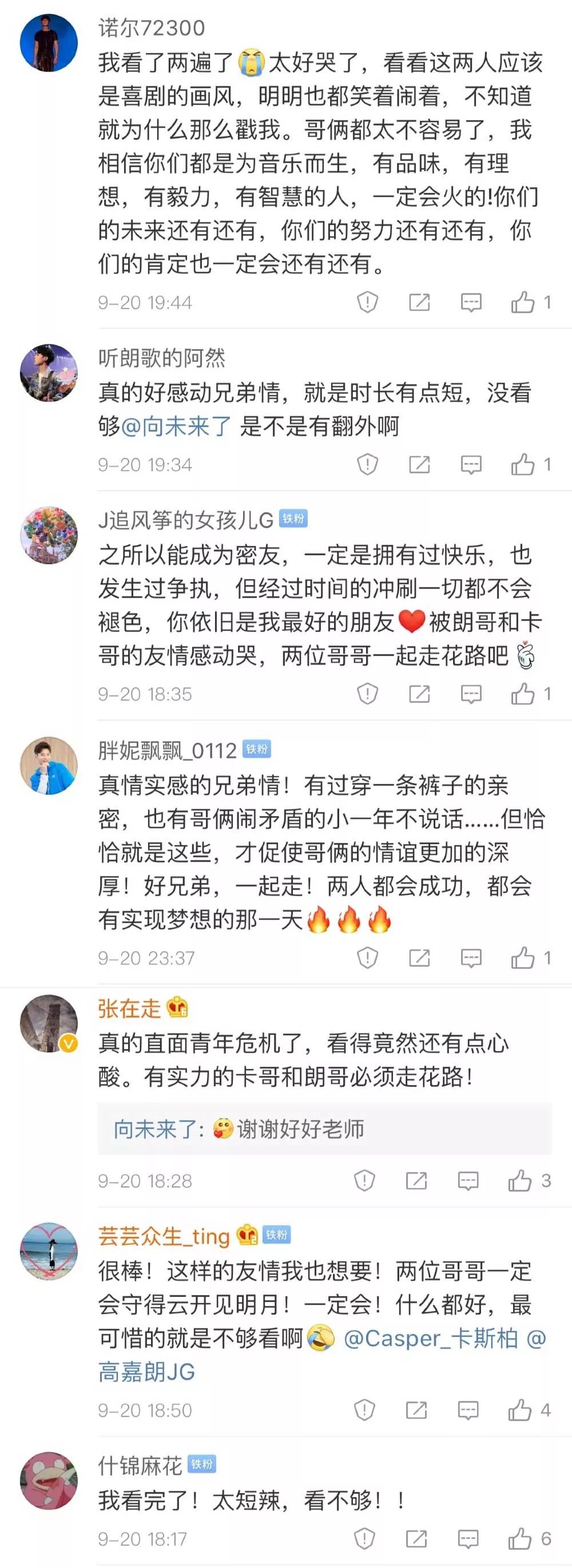This screenshot has width=572, height=1568.
Task: Like the comment by 诺尔72300
Action: pos(523,302)
